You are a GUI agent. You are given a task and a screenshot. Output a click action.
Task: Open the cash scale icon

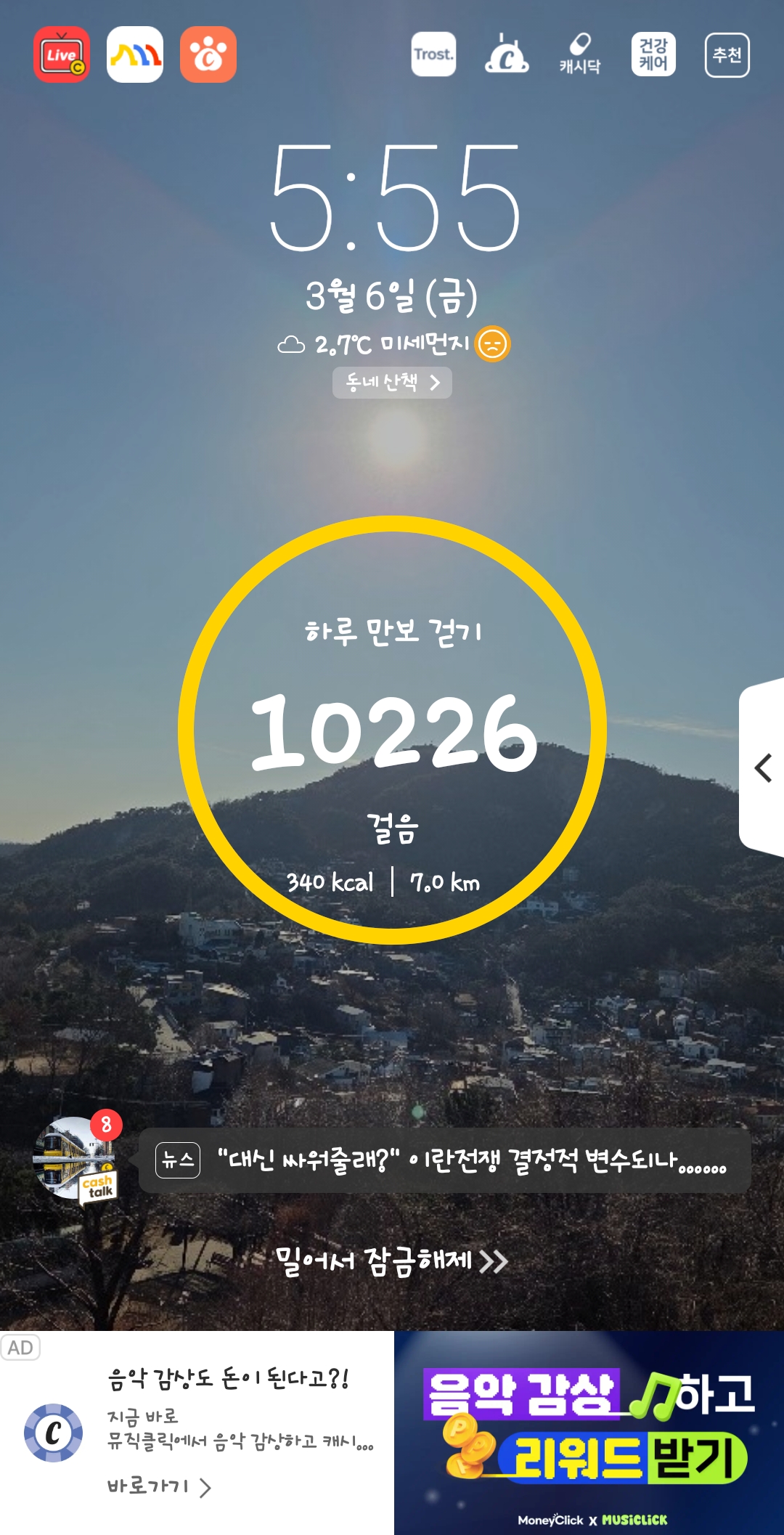point(507,54)
